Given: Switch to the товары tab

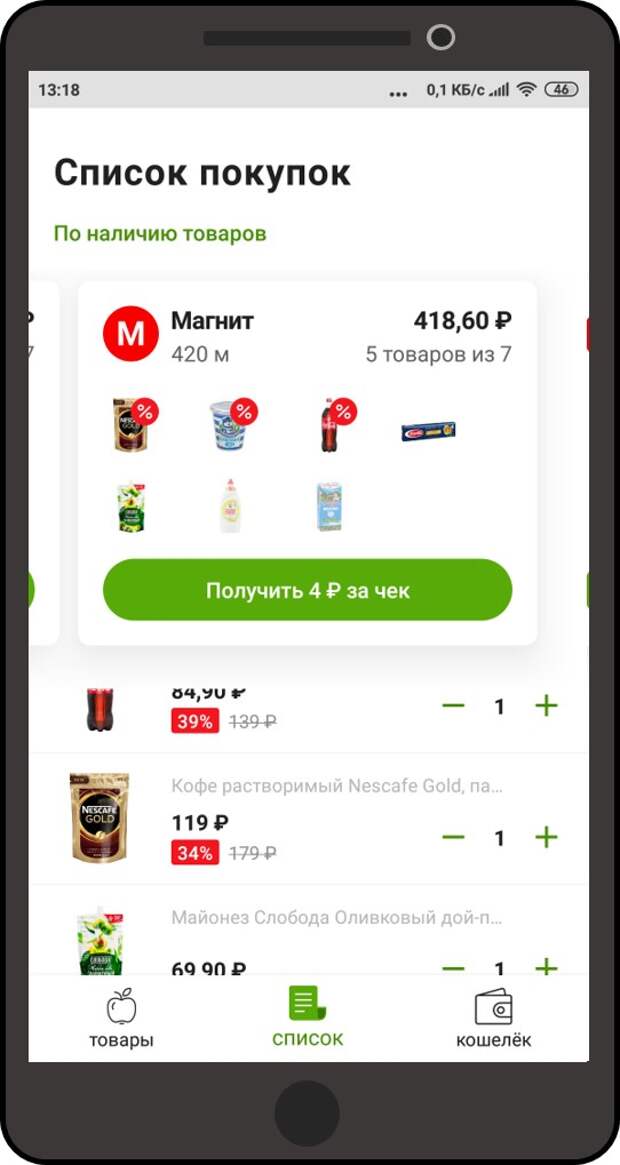Looking at the screenshot, I should pyautogui.click(x=121, y=1018).
